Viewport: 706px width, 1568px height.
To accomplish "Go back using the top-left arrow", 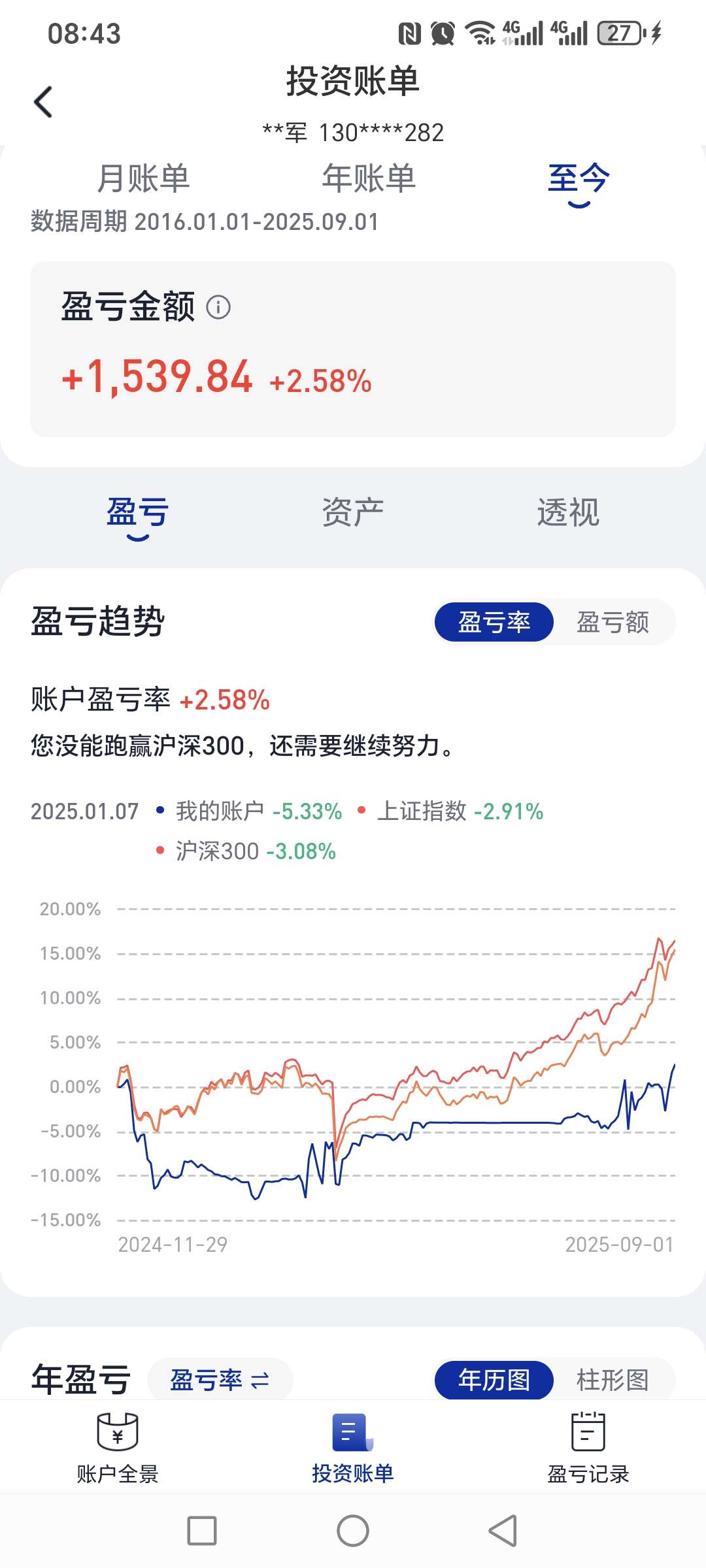I will pyautogui.click(x=43, y=102).
